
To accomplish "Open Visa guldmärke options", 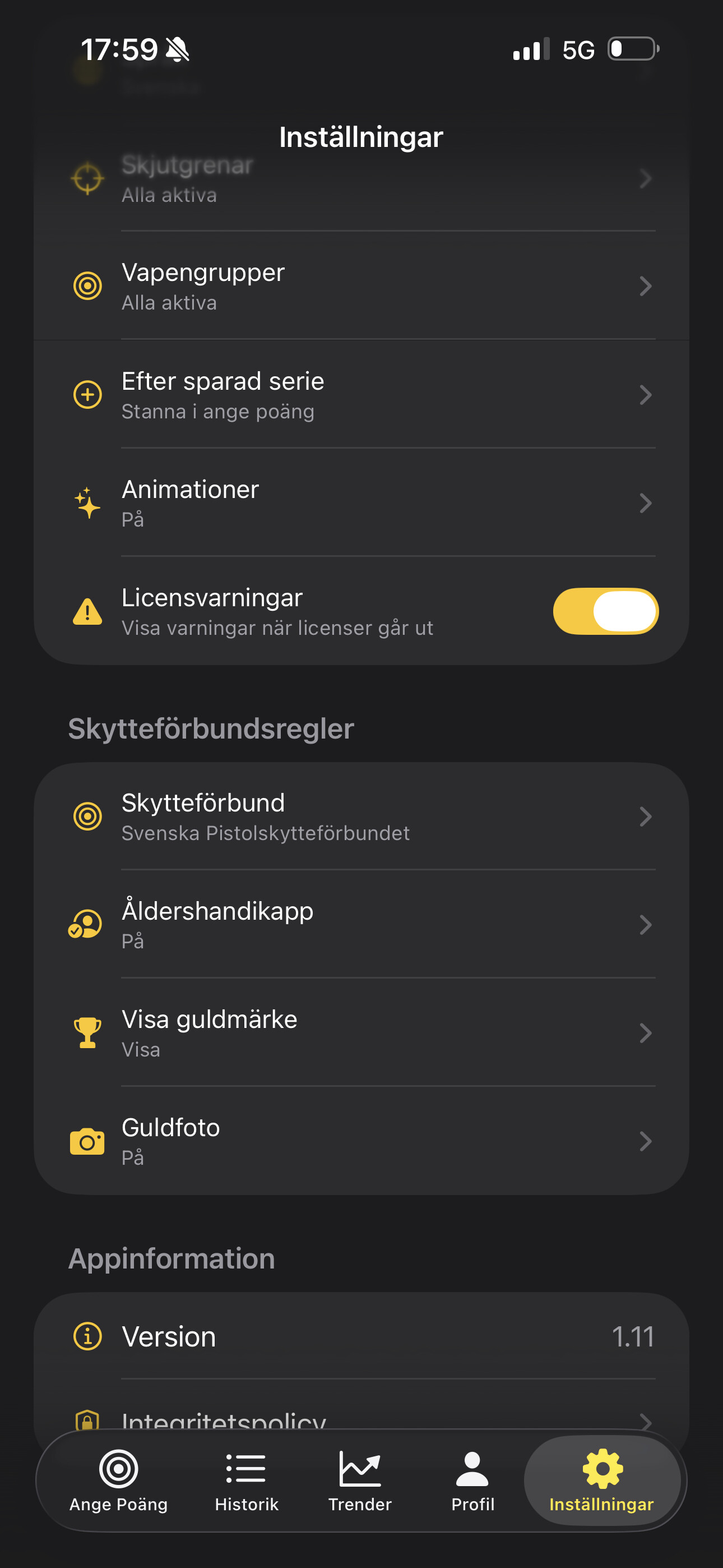I will point(361,1033).
